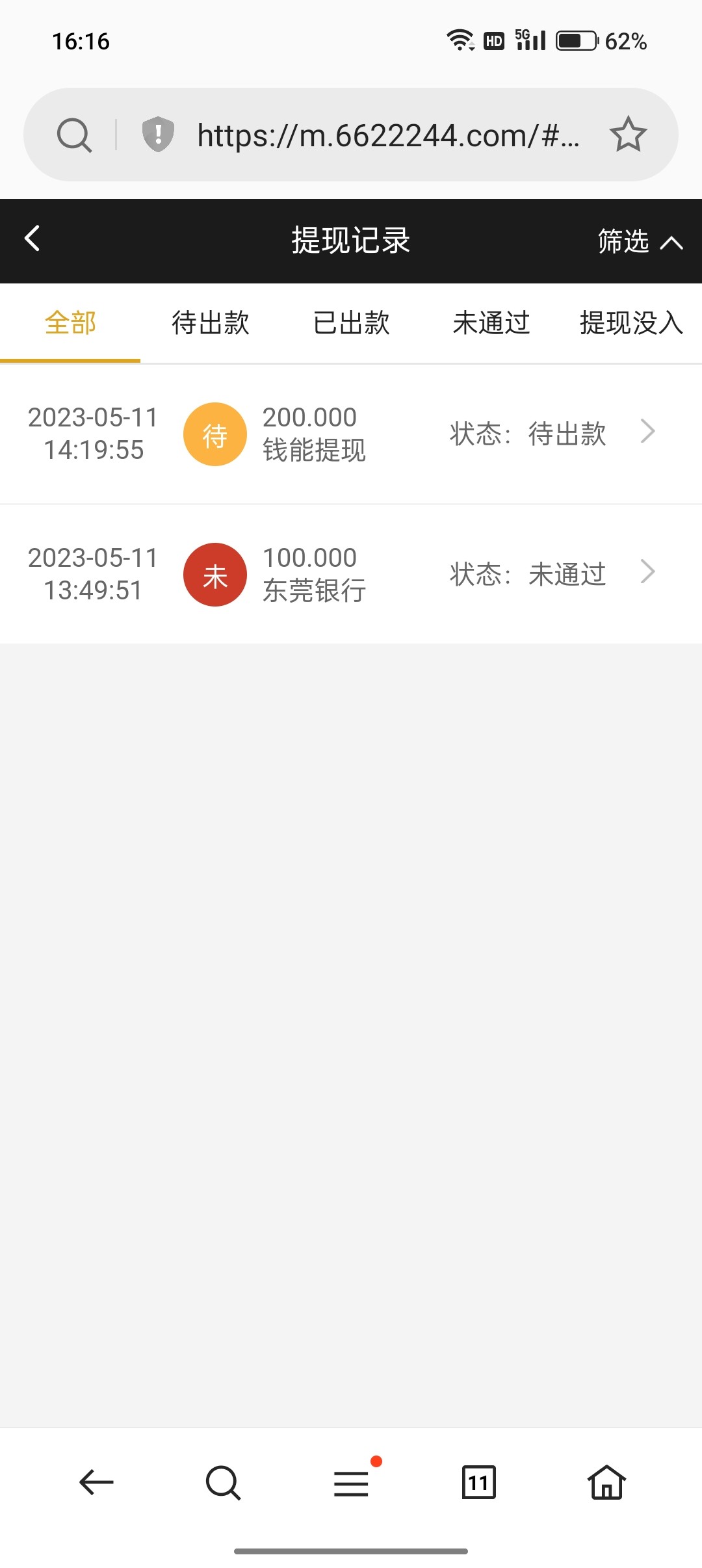Open the browser search icon in address bar
Image resolution: width=702 pixels, height=1568 pixels.
pyautogui.click(x=74, y=135)
